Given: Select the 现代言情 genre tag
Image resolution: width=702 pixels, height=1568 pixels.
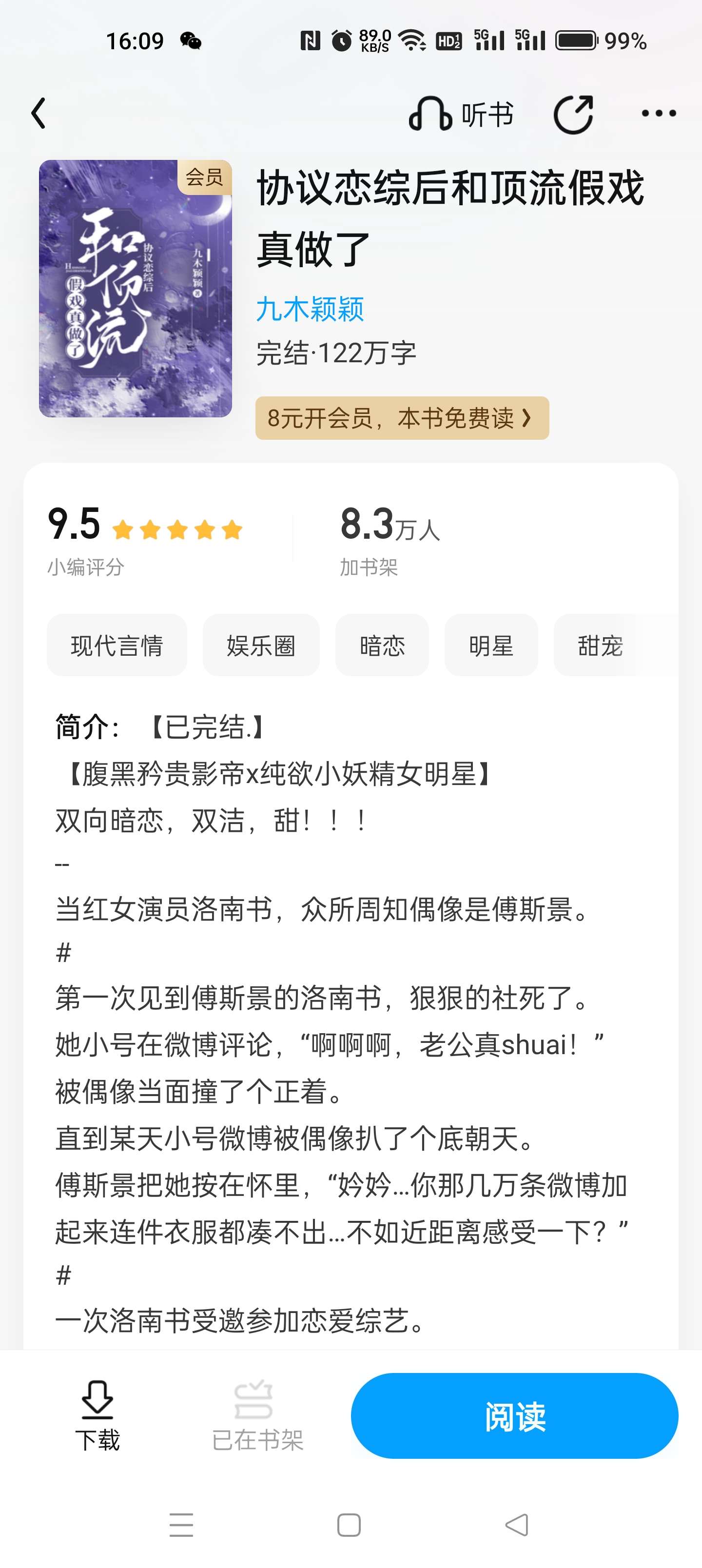Looking at the screenshot, I should click(x=117, y=645).
